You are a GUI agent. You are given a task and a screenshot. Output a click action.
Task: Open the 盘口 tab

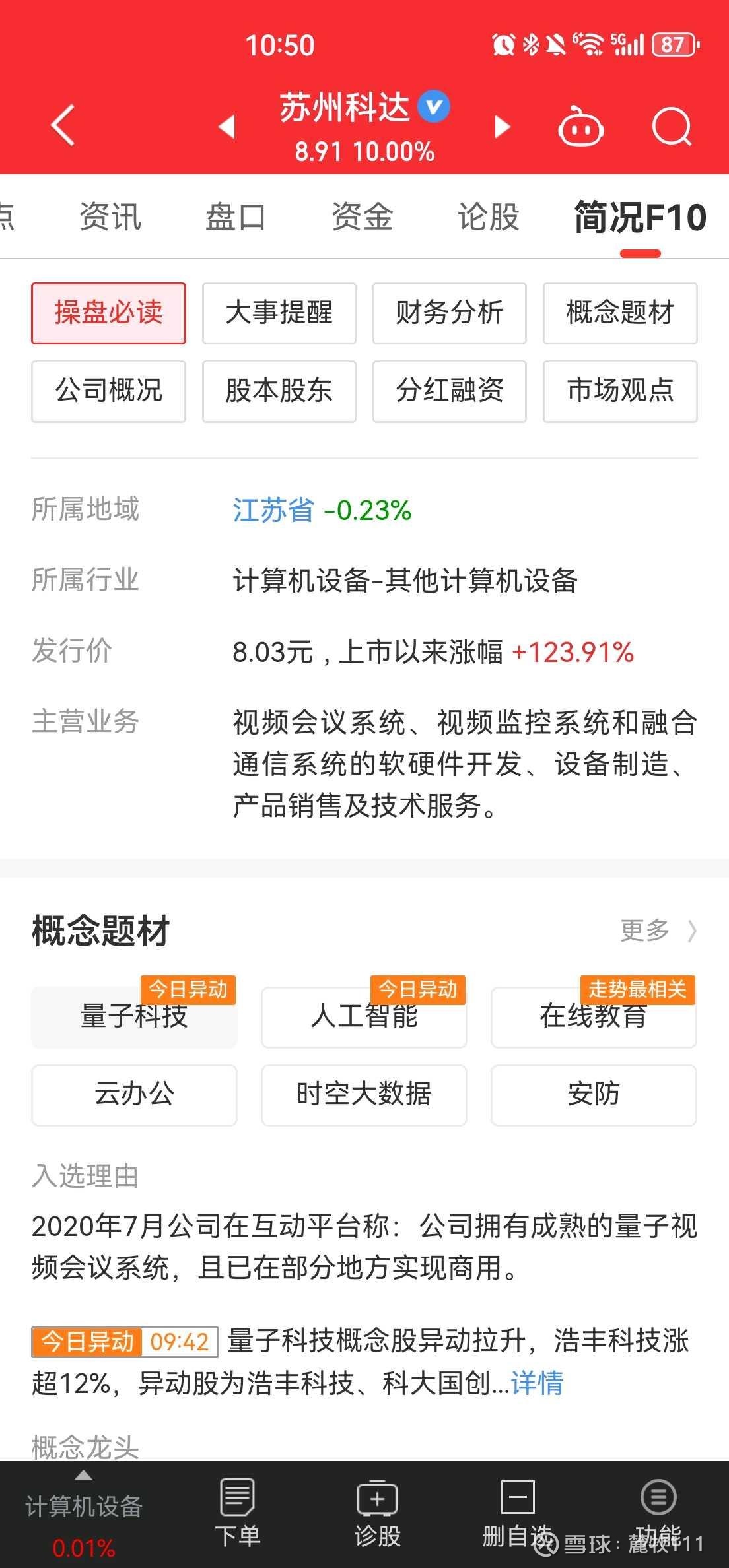click(x=234, y=216)
